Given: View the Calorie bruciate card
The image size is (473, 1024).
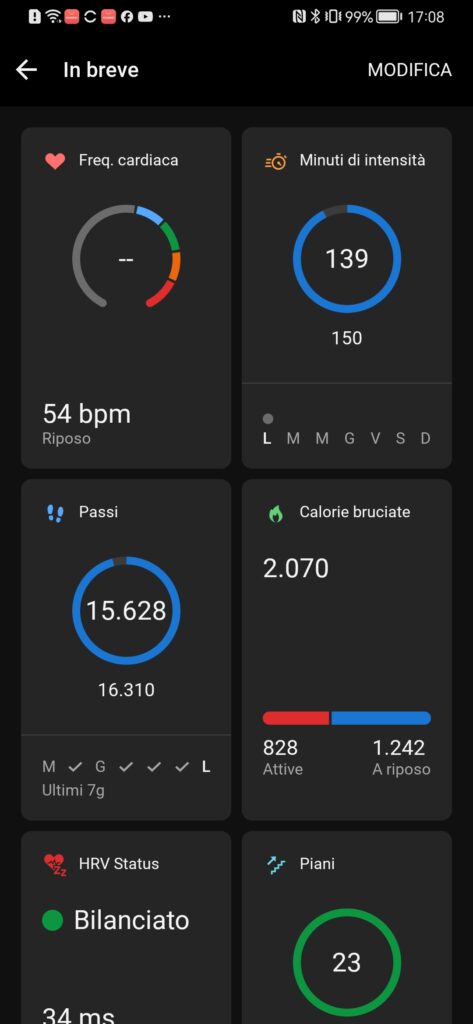Looking at the screenshot, I should click(x=347, y=650).
